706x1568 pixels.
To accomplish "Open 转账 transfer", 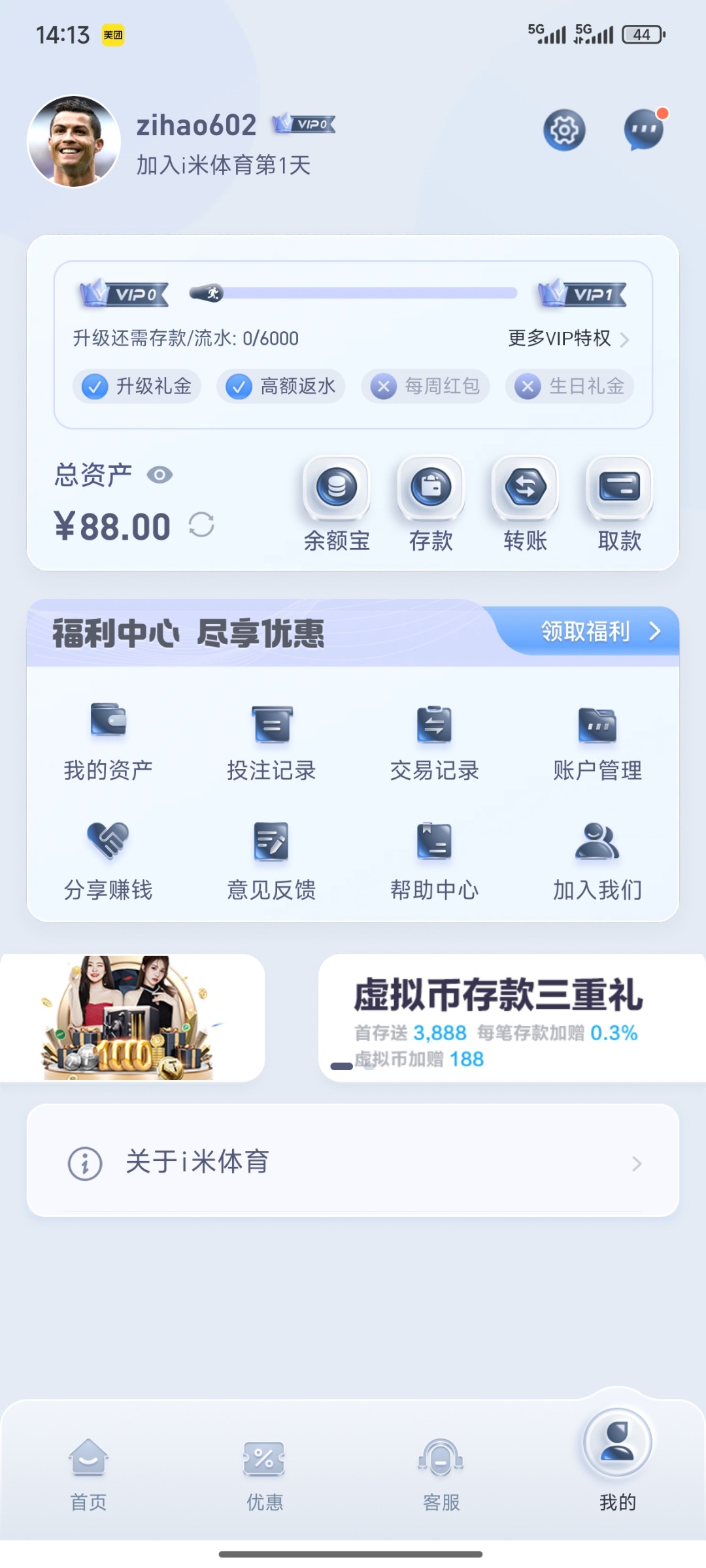I will (525, 504).
